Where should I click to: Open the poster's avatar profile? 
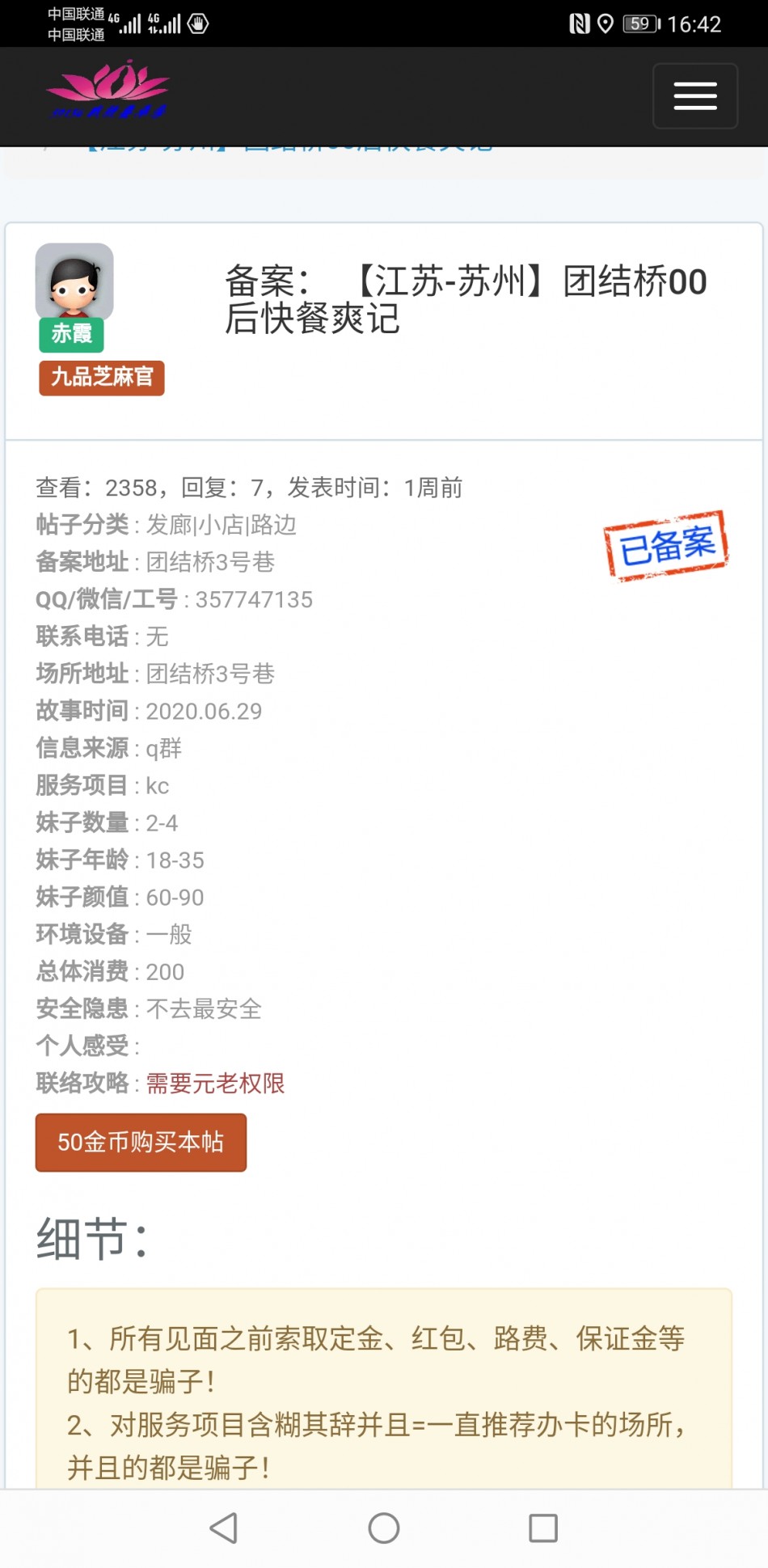coord(74,281)
